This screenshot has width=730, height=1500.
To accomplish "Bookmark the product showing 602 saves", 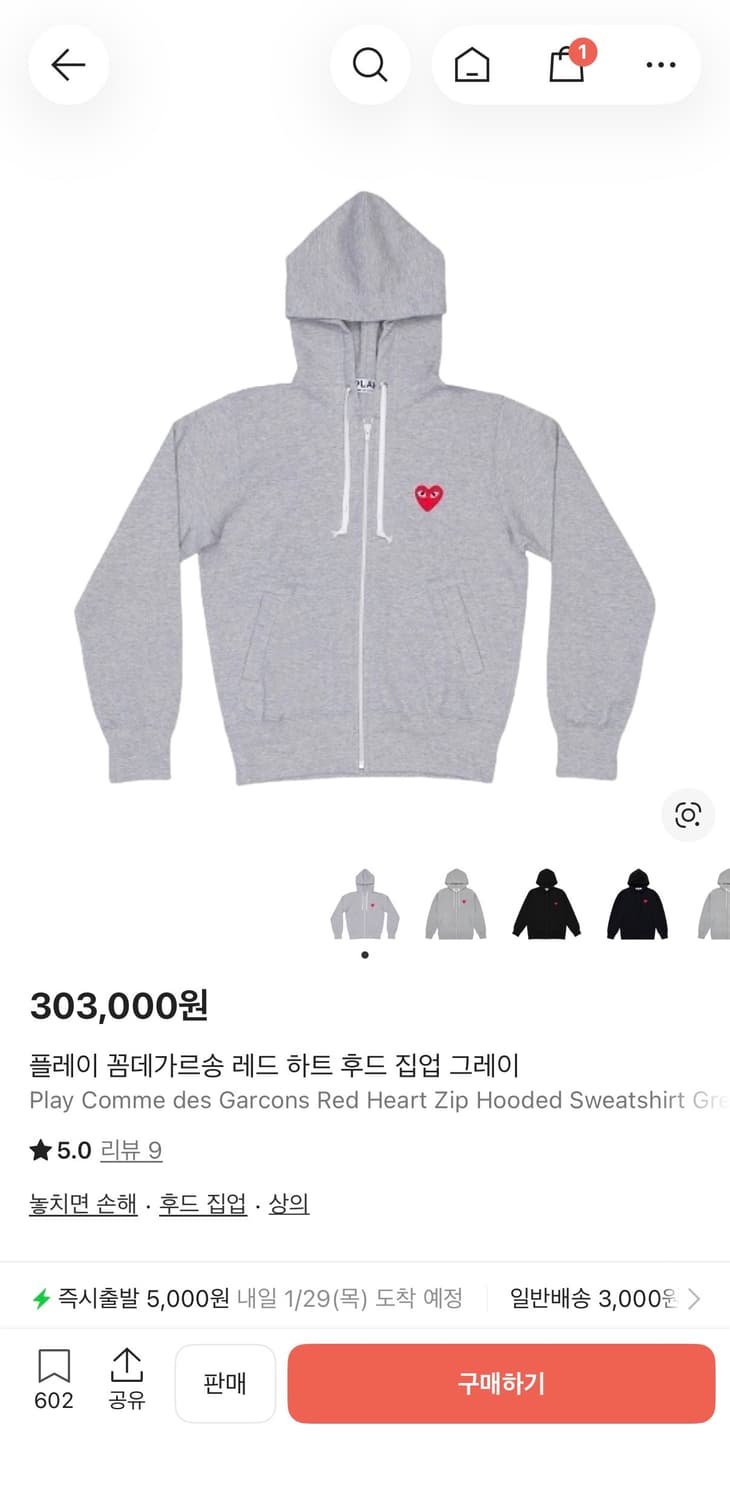I will (53, 1382).
